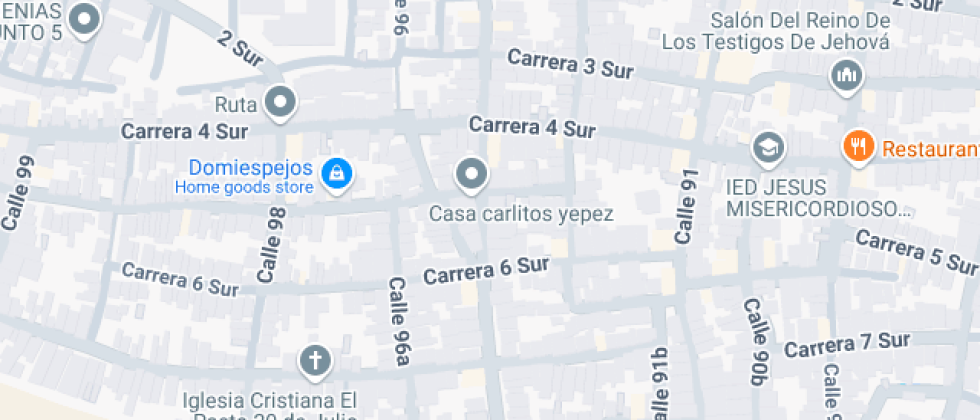
Task: Tap the Casa carlitos yepez marker
Action: coord(471,175)
